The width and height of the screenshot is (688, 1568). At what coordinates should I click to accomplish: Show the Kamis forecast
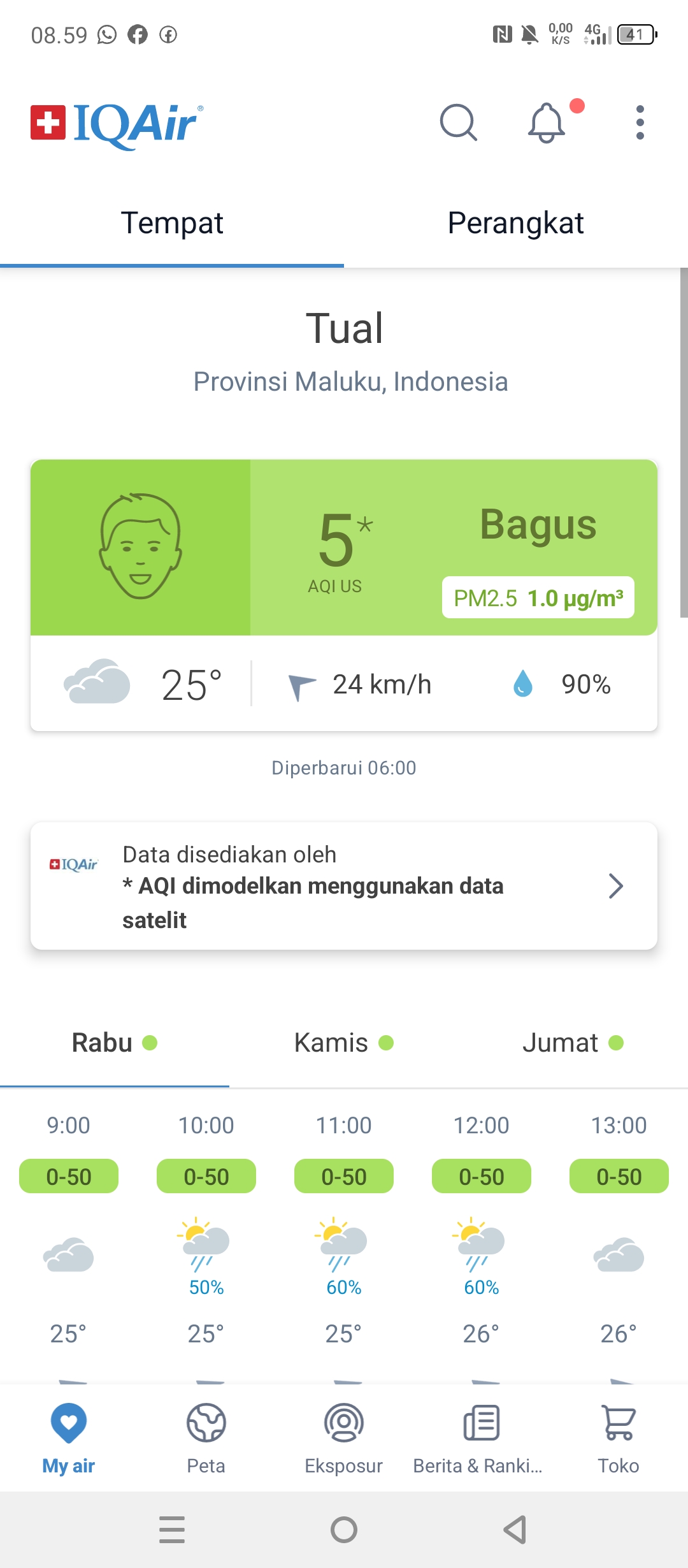(x=344, y=1043)
